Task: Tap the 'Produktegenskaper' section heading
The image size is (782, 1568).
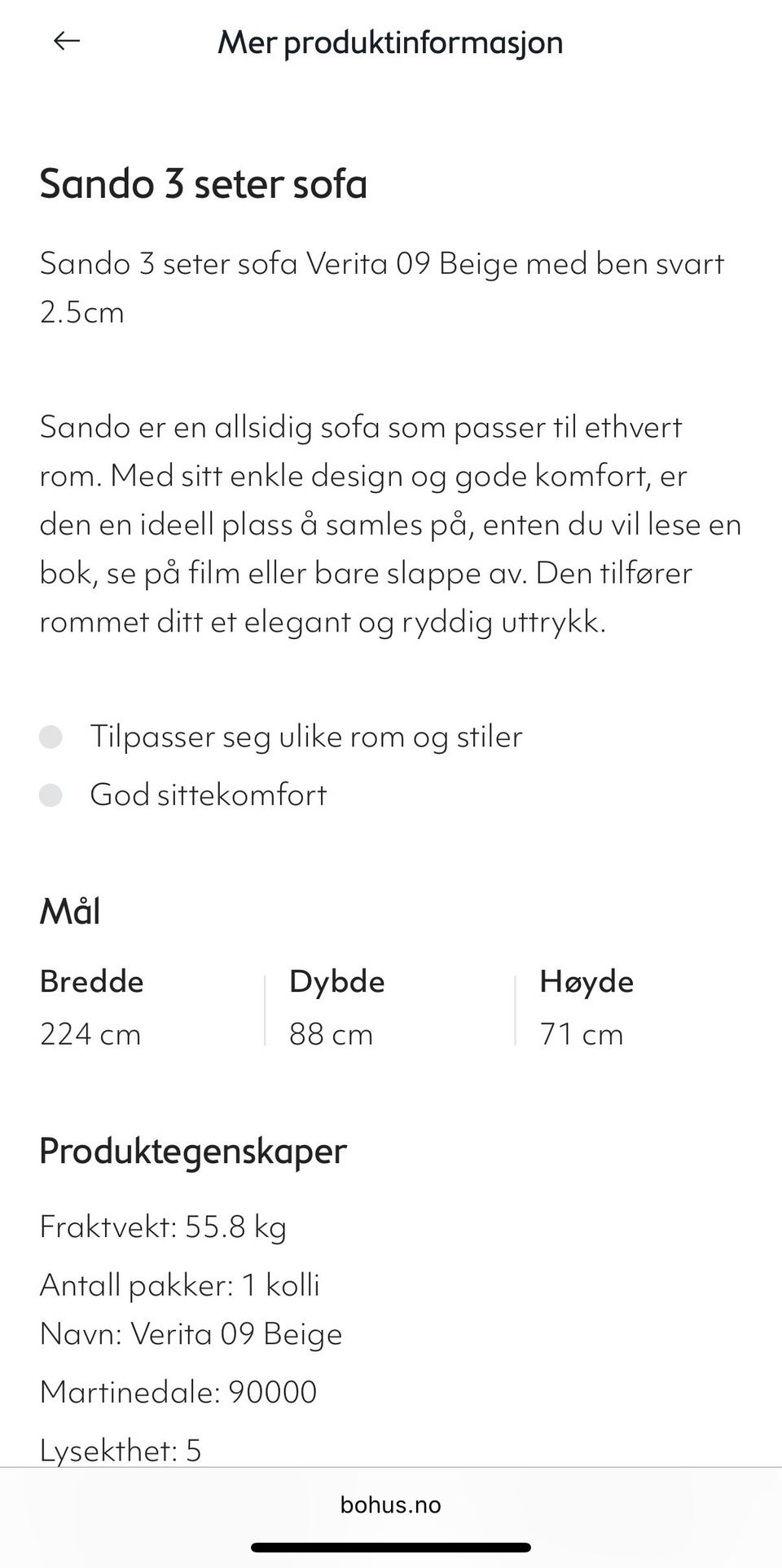Action: [x=192, y=1151]
